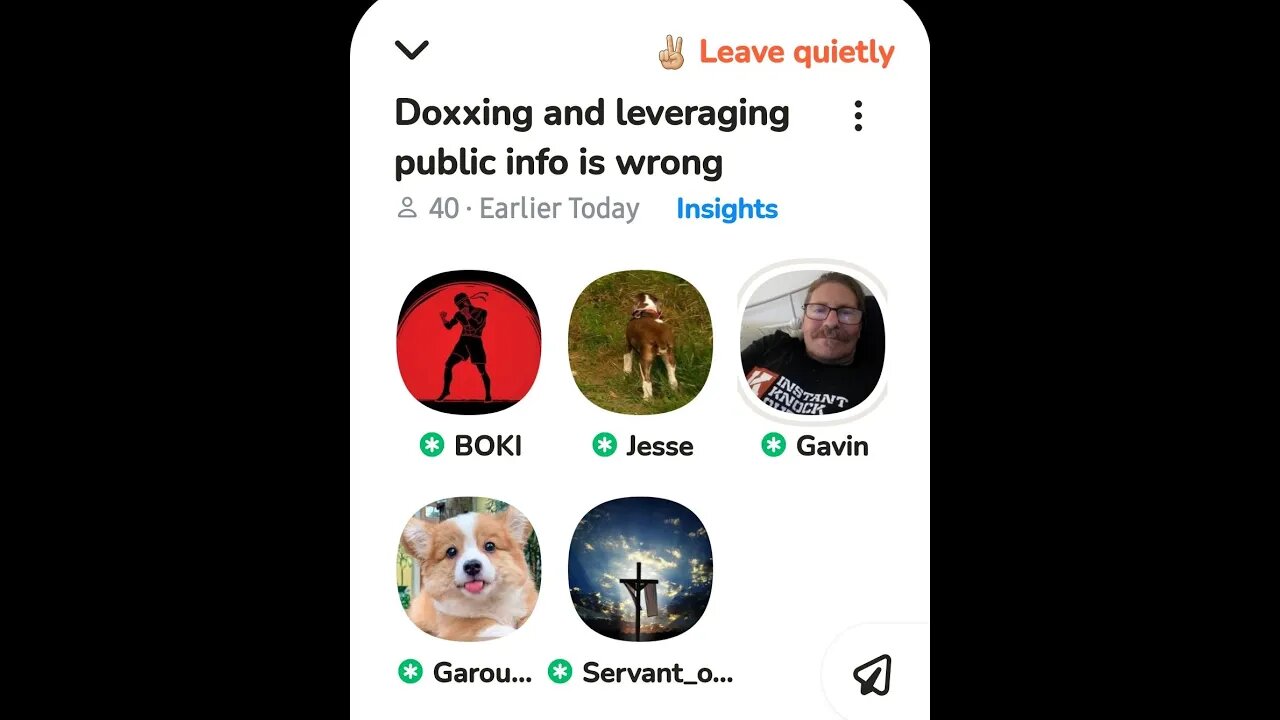Collapse the room with the down chevron
This screenshot has width=1280, height=720.
pos(412,50)
